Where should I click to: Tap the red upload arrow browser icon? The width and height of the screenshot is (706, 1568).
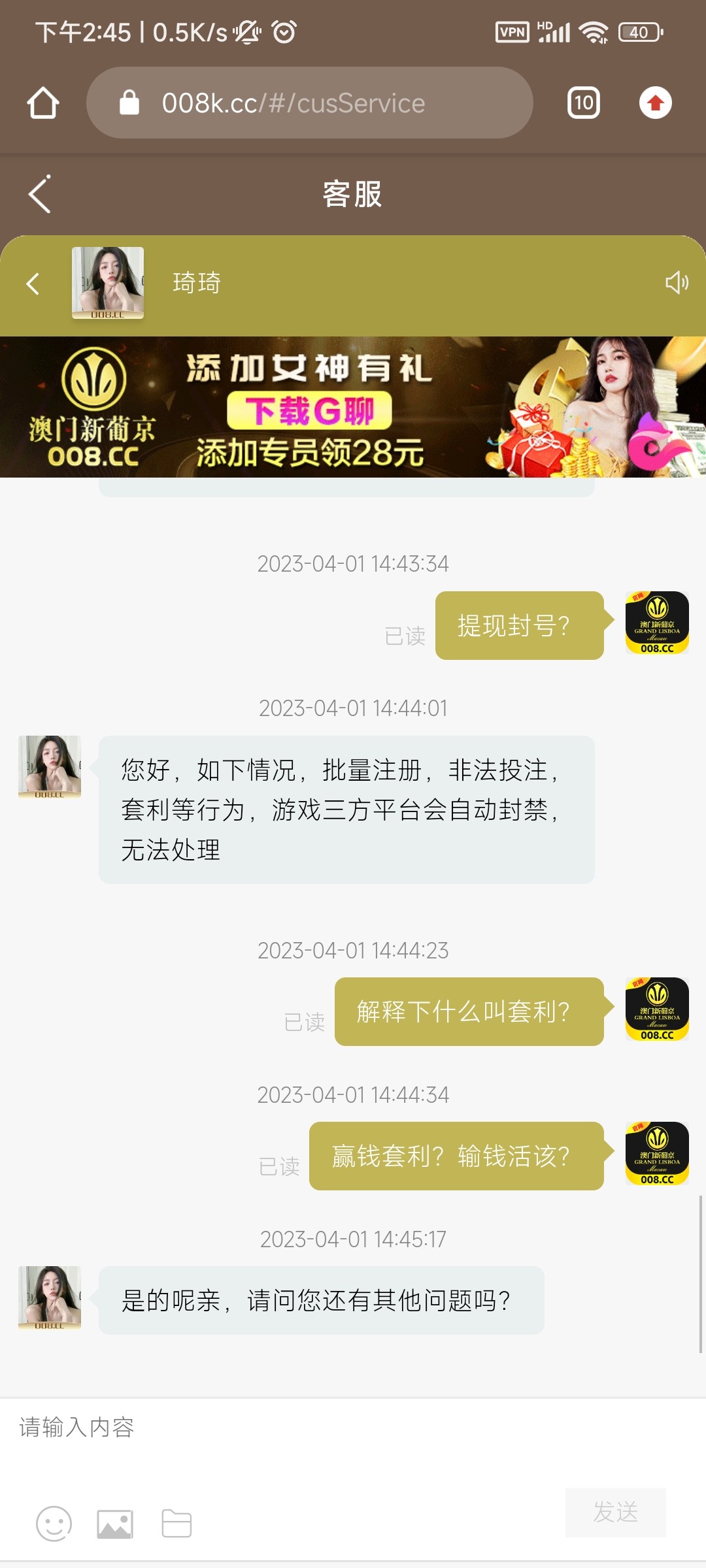(x=655, y=103)
